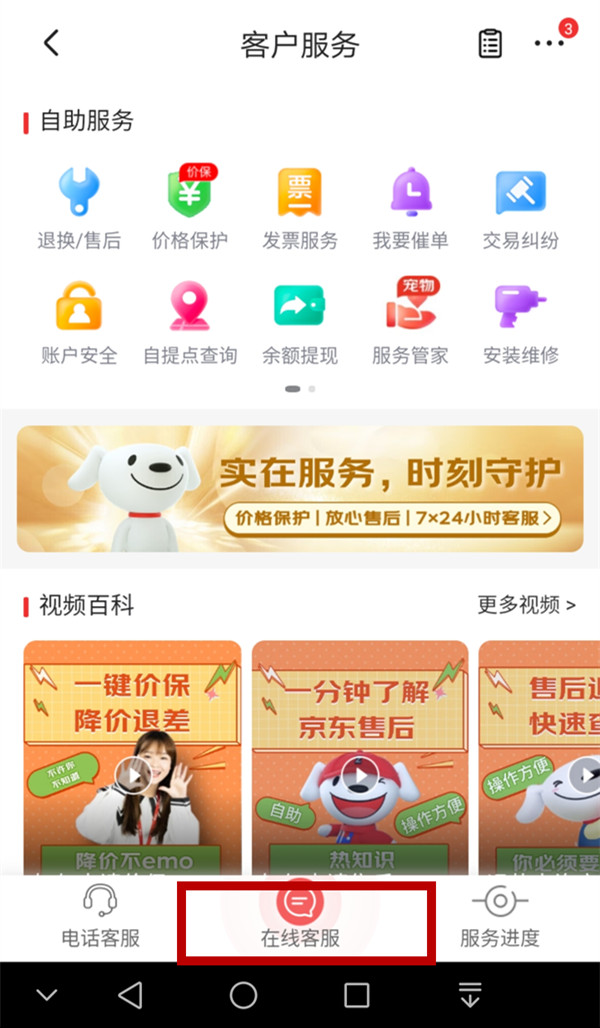The height and width of the screenshot is (1028, 600).
Task: Call 电话客服
Action: pos(100,917)
